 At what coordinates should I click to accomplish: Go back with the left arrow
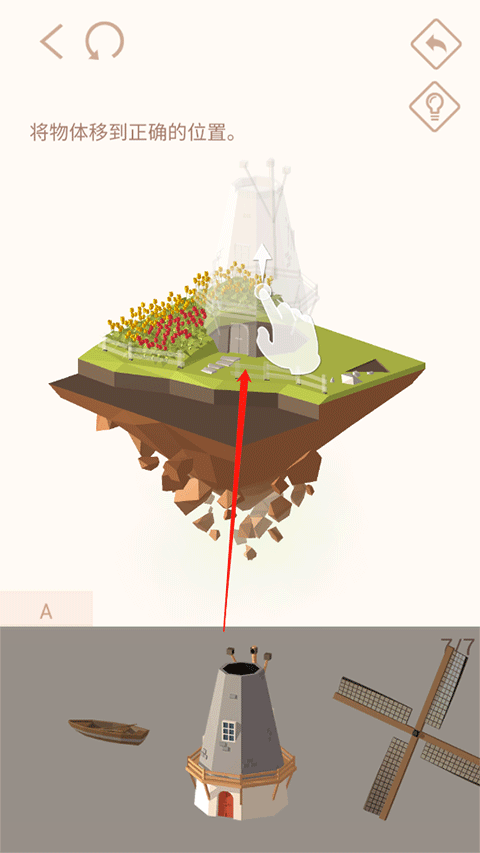(52, 41)
